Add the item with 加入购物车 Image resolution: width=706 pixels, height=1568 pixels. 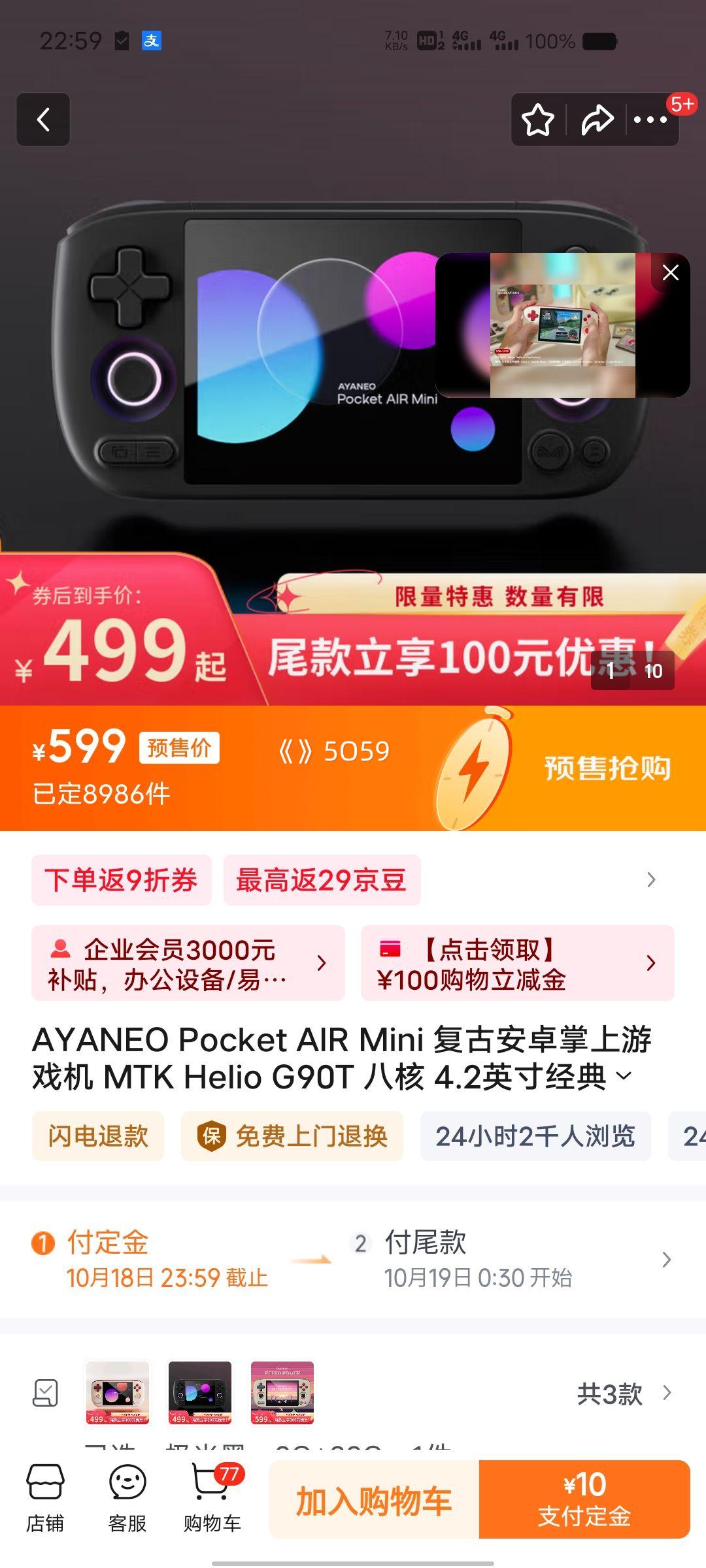tap(374, 1500)
